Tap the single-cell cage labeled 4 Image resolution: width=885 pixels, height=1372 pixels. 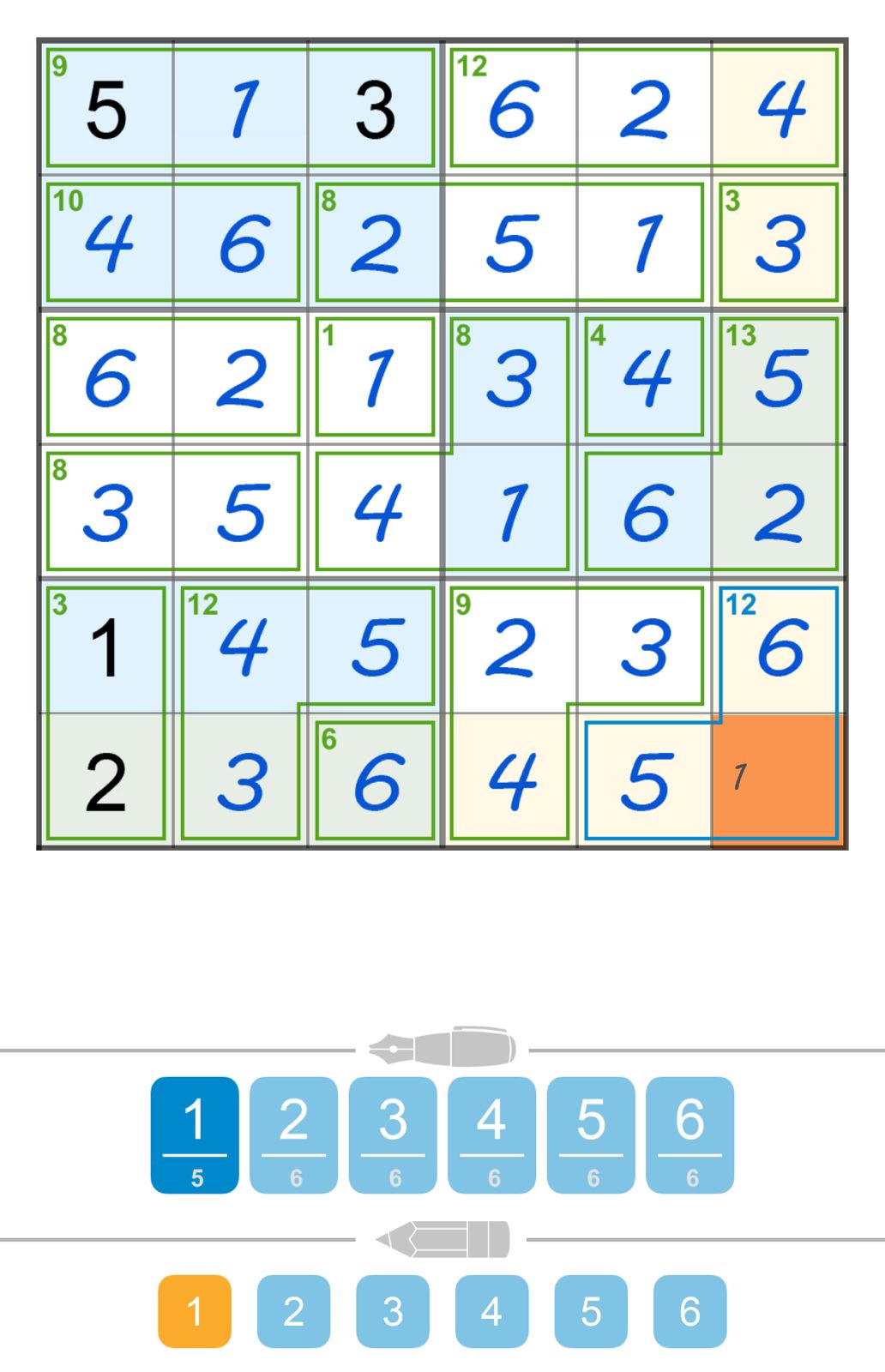click(x=644, y=377)
